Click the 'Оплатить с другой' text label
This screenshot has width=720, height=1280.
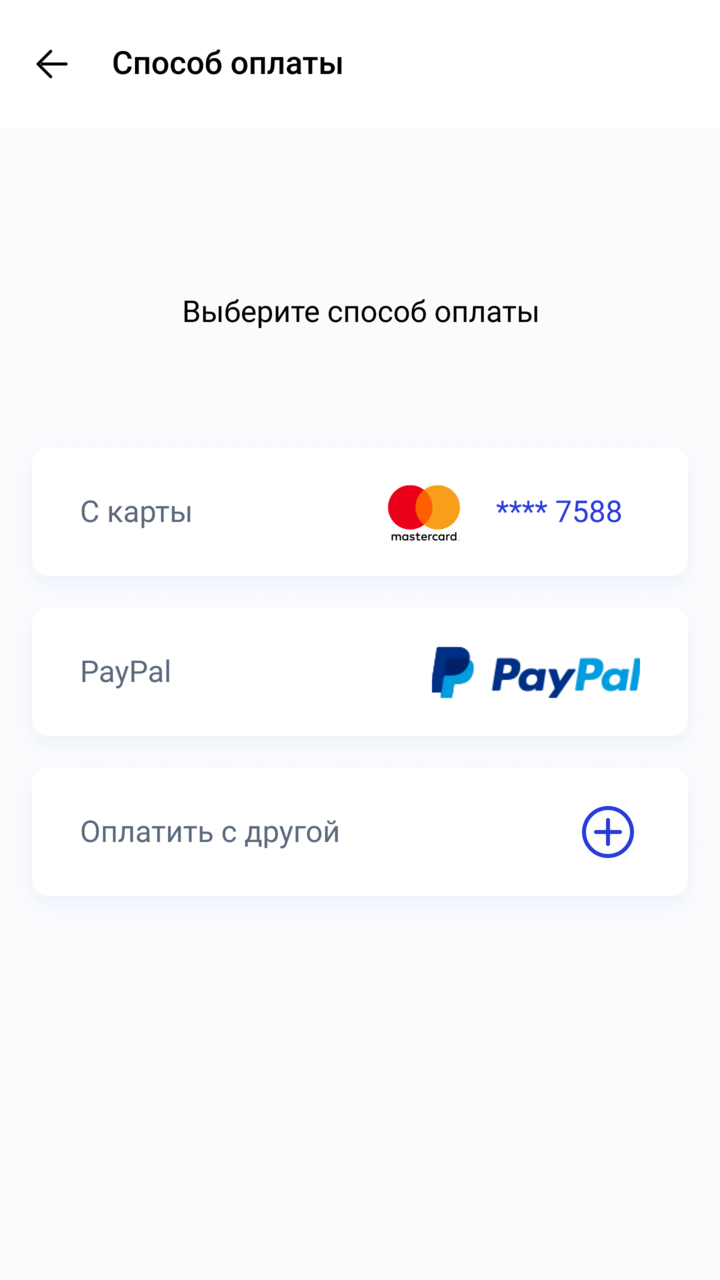coord(210,831)
